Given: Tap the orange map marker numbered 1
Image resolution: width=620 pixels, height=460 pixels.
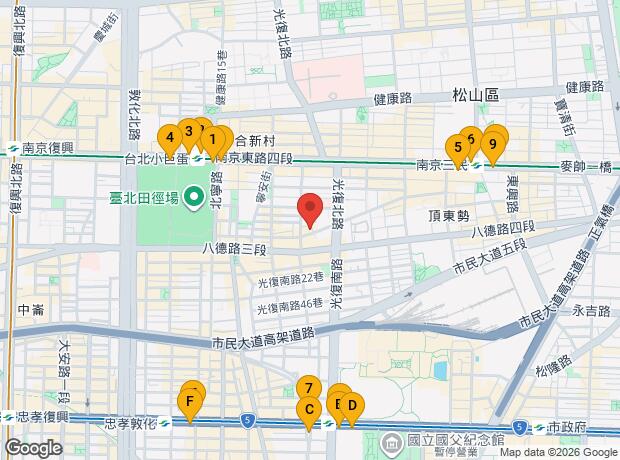Looking at the screenshot, I should click(213, 141).
